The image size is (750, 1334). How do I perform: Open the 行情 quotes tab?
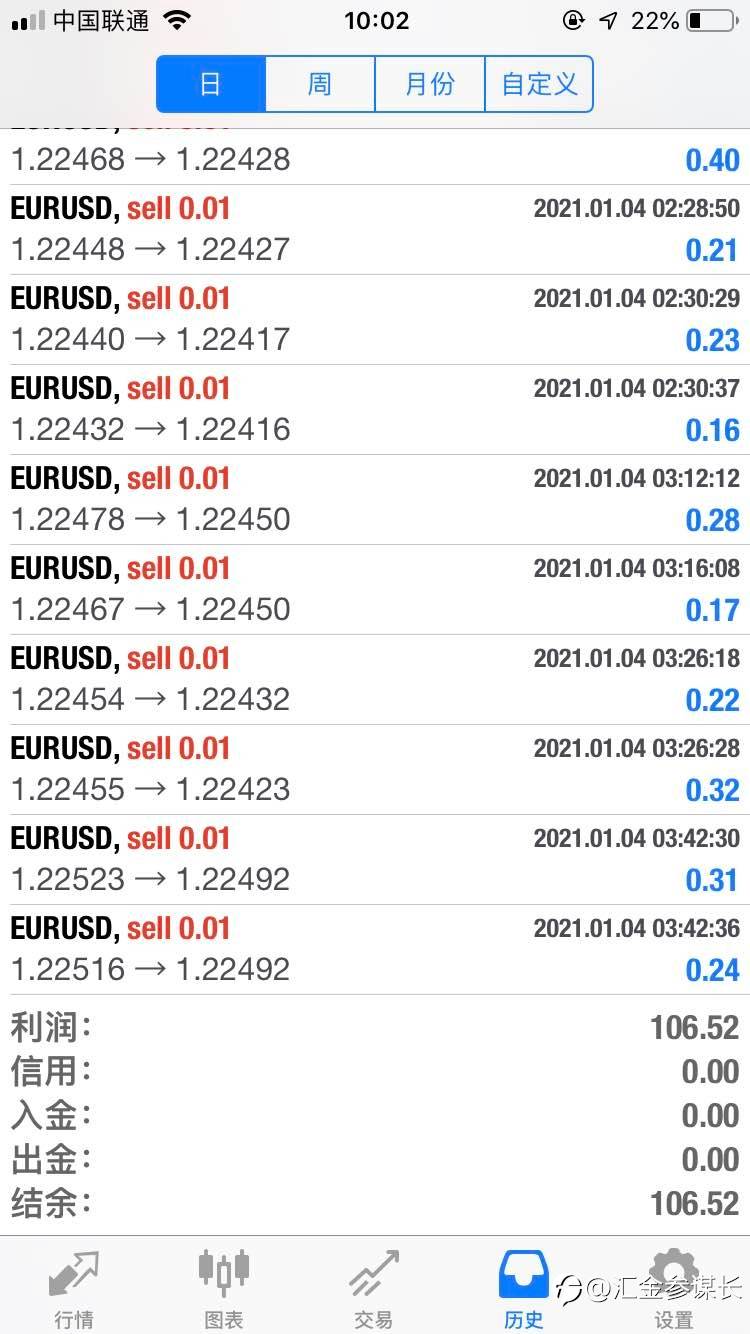tap(75, 1288)
